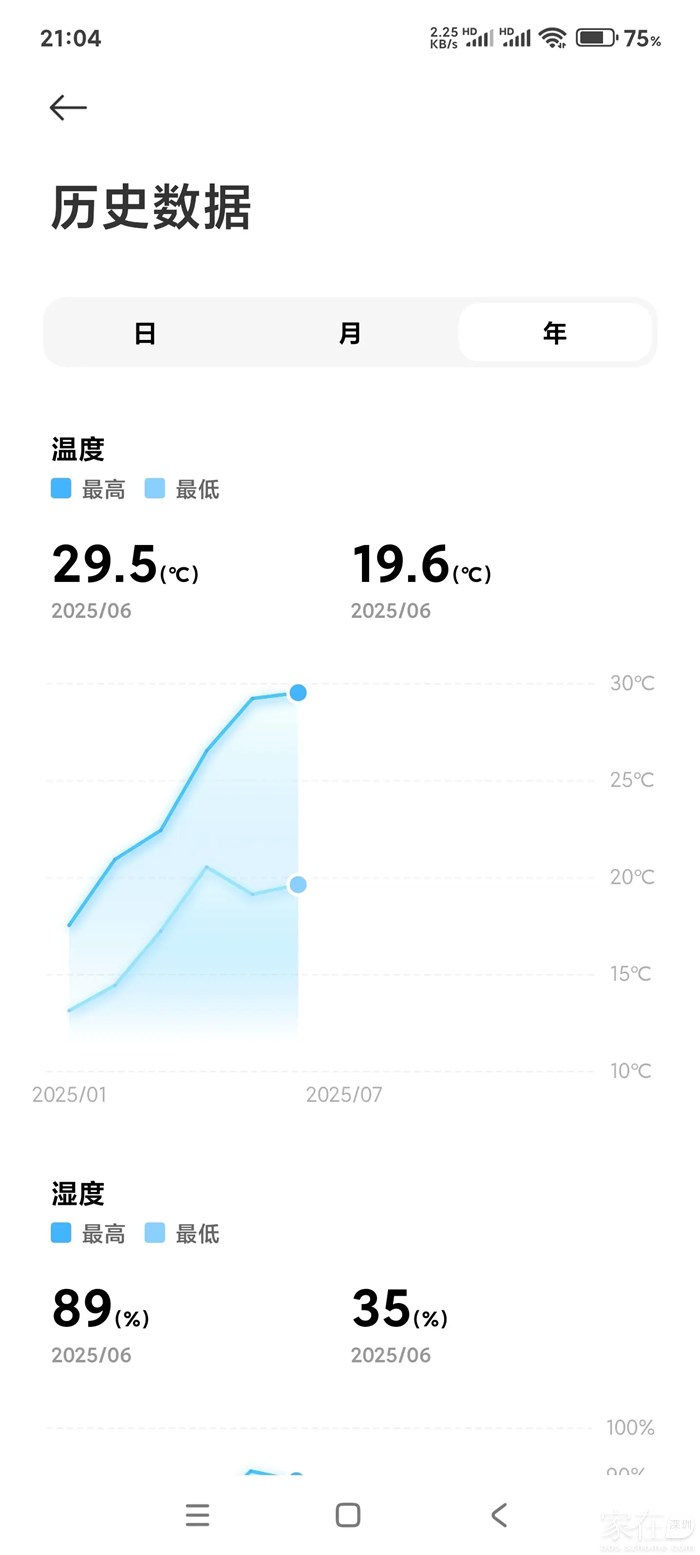The height and width of the screenshot is (1555, 700).
Task: Open recent apps from the navigation bar
Action: tap(198, 1515)
